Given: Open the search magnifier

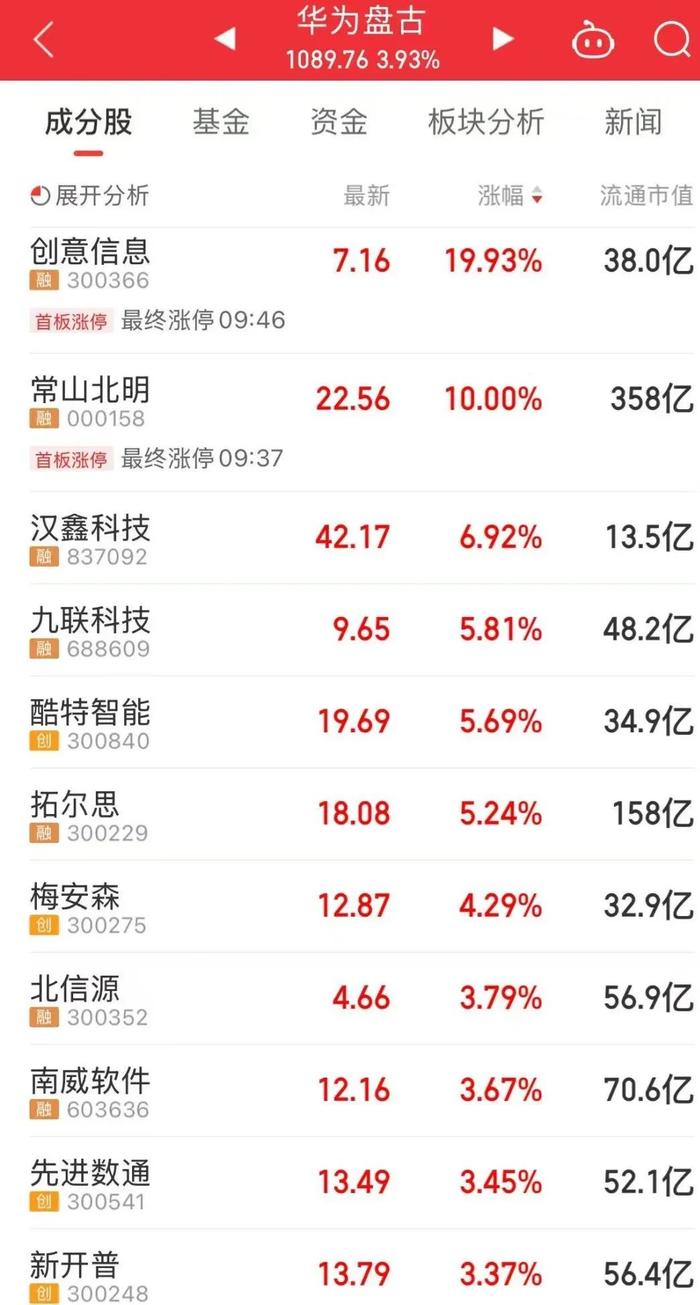Looking at the screenshot, I should 672,40.
